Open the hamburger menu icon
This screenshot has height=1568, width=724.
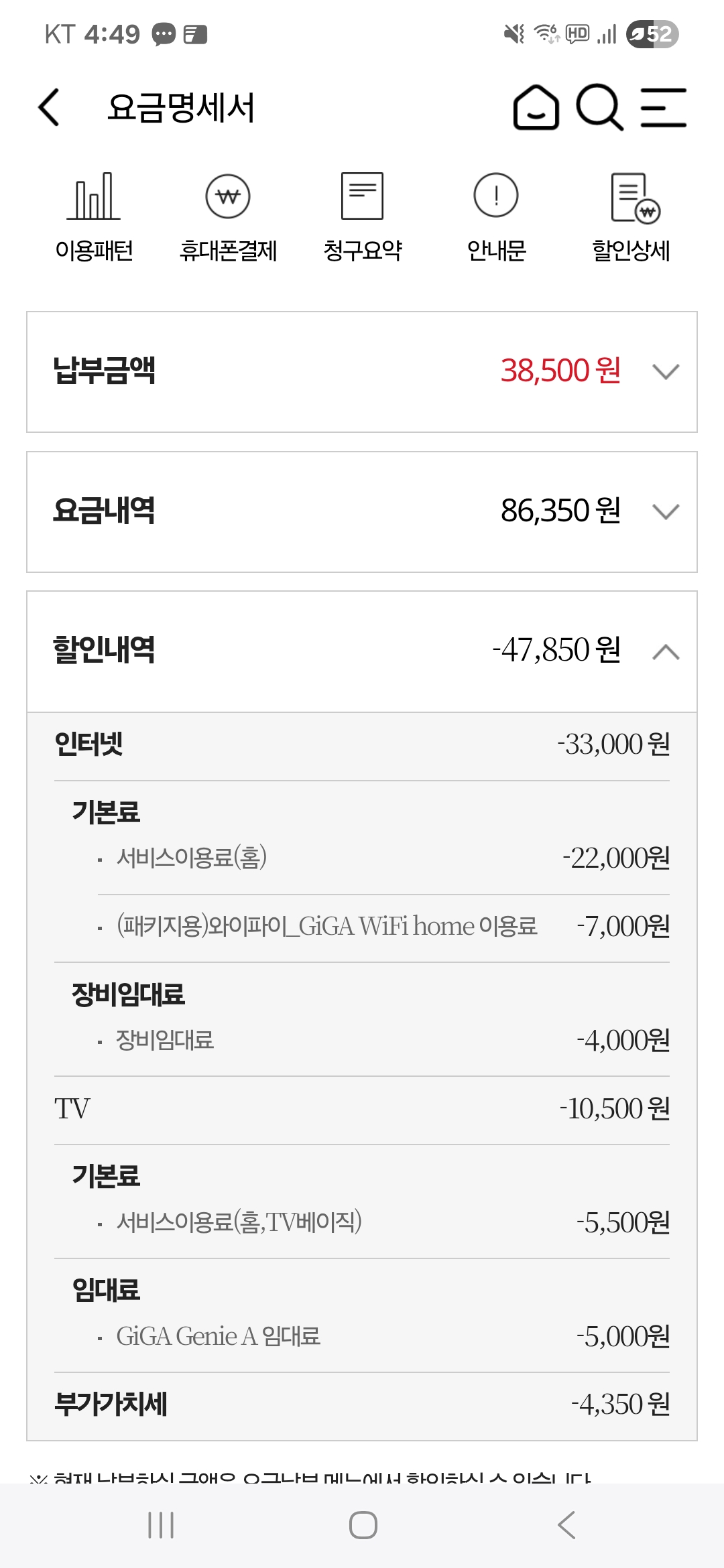tap(664, 109)
